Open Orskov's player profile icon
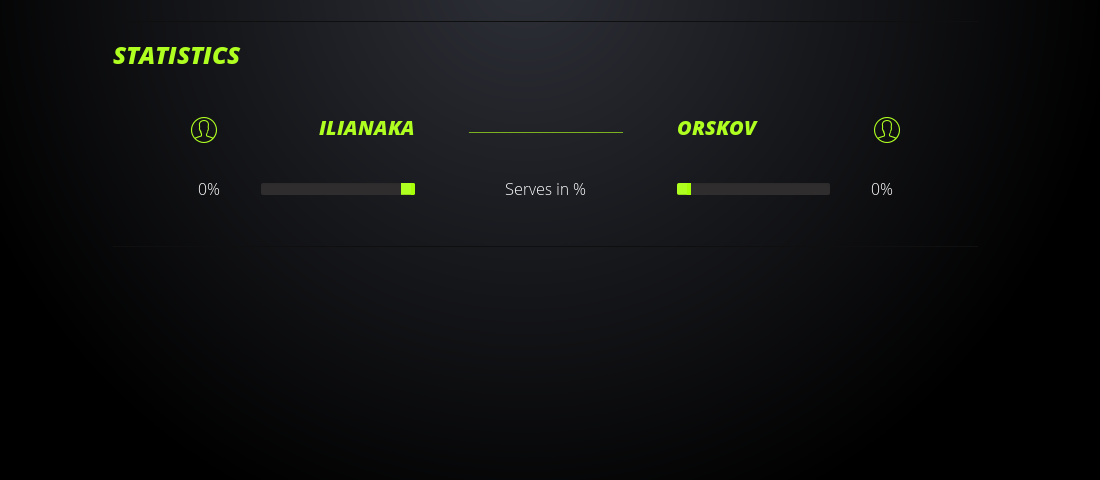Screen dimensions: 1100x480 (886, 130)
